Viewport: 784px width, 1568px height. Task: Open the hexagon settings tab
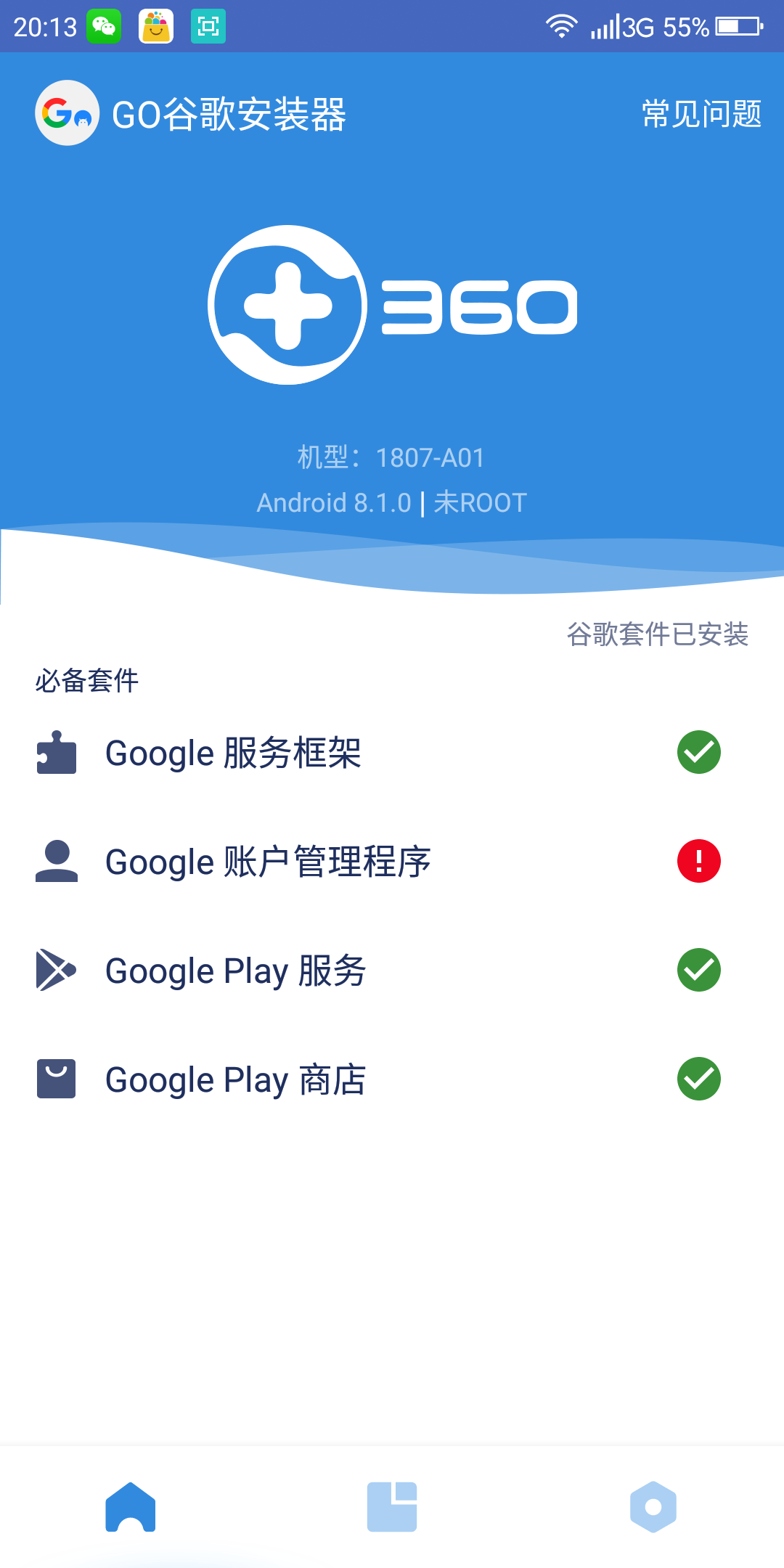(x=653, y=1507)
